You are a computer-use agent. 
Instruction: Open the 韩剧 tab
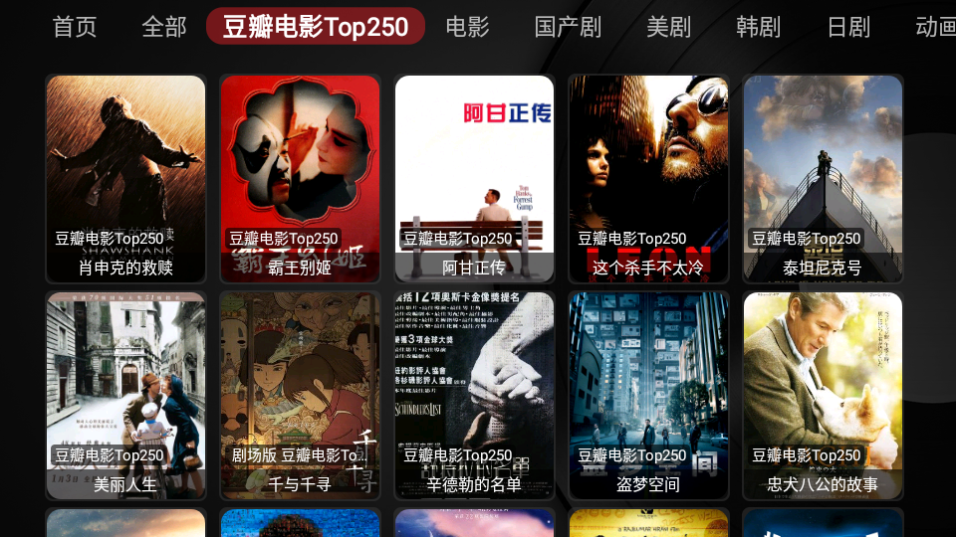[x=758, y=27]
